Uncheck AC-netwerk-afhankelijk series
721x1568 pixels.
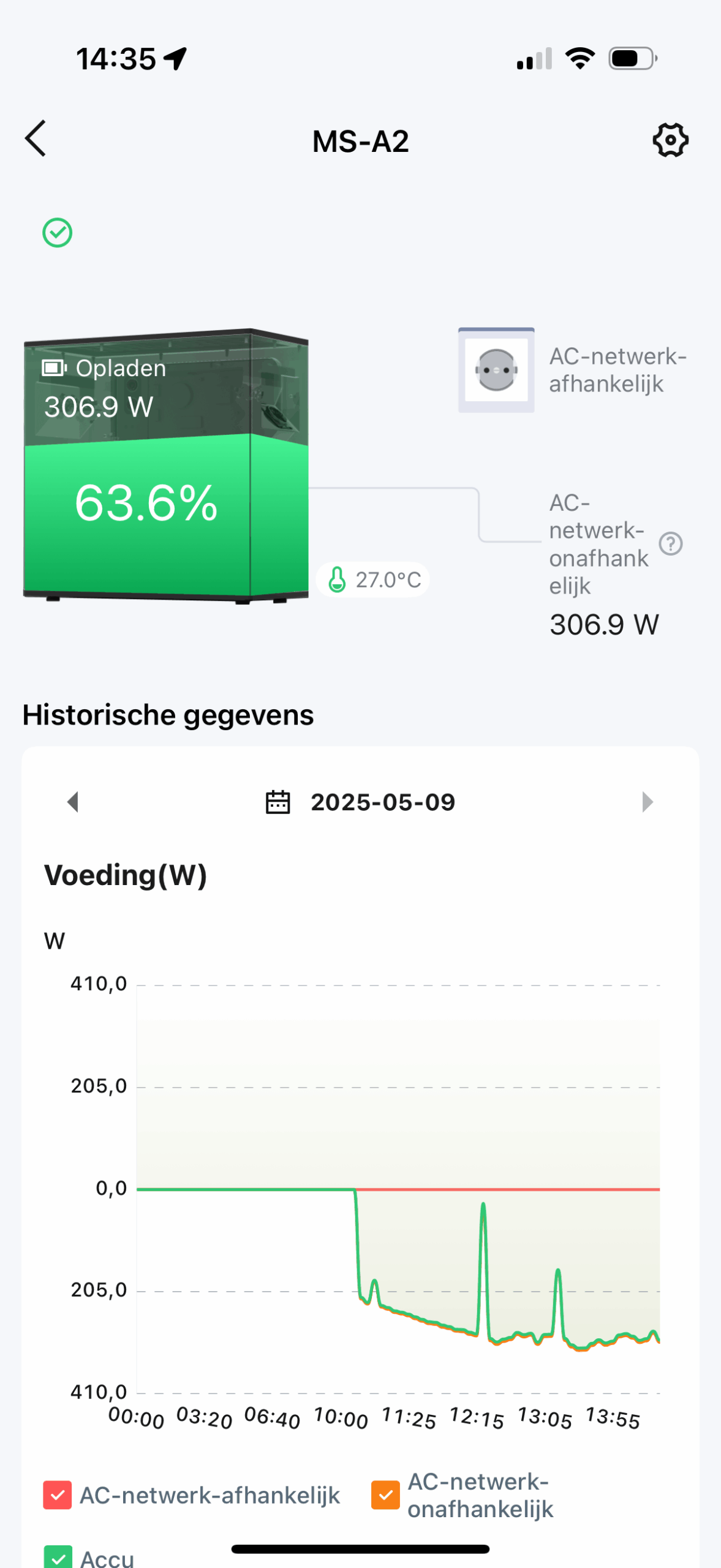pos(58,1495)
